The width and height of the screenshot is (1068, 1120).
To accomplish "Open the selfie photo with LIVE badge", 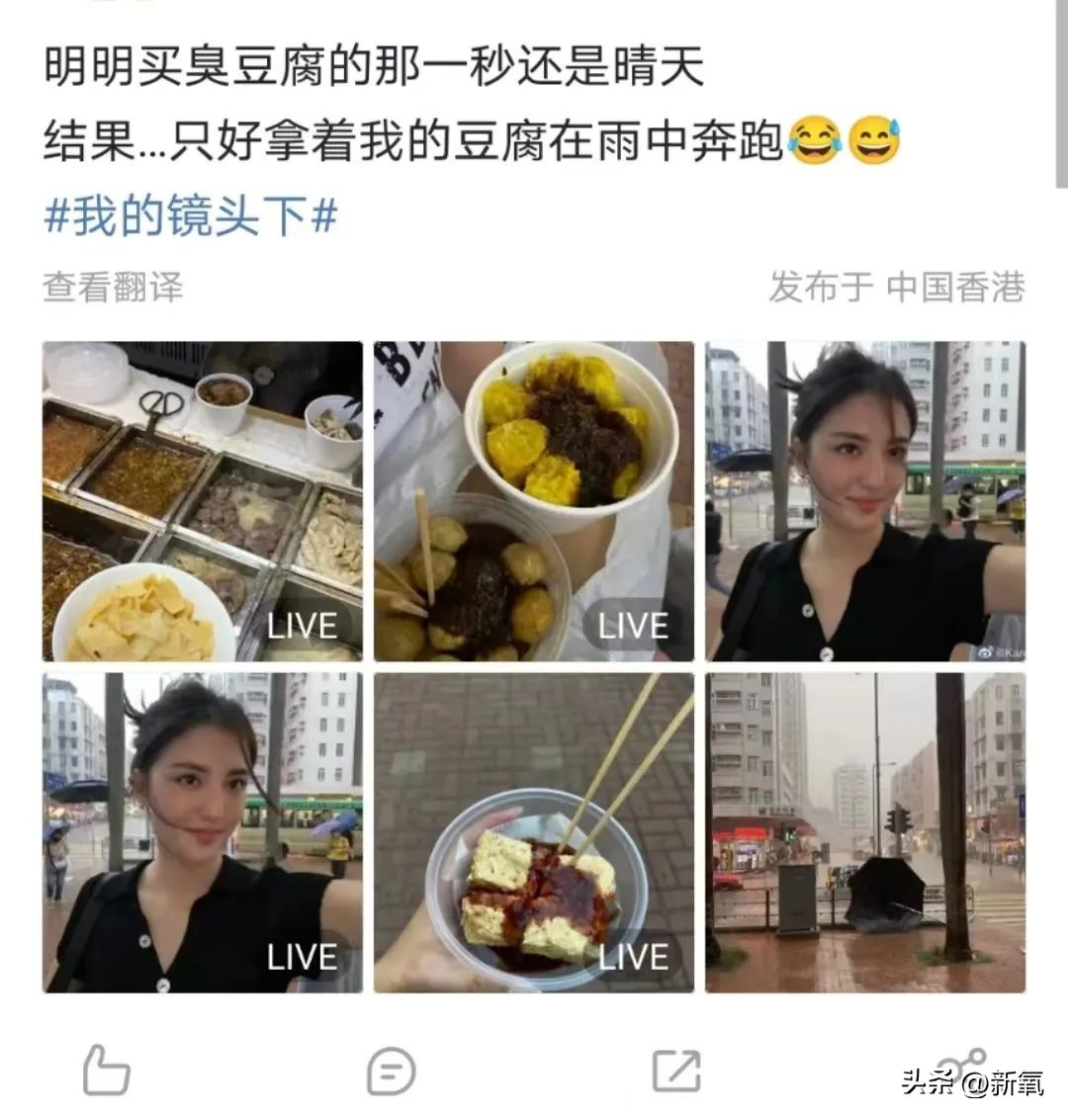I will (203, 832).
